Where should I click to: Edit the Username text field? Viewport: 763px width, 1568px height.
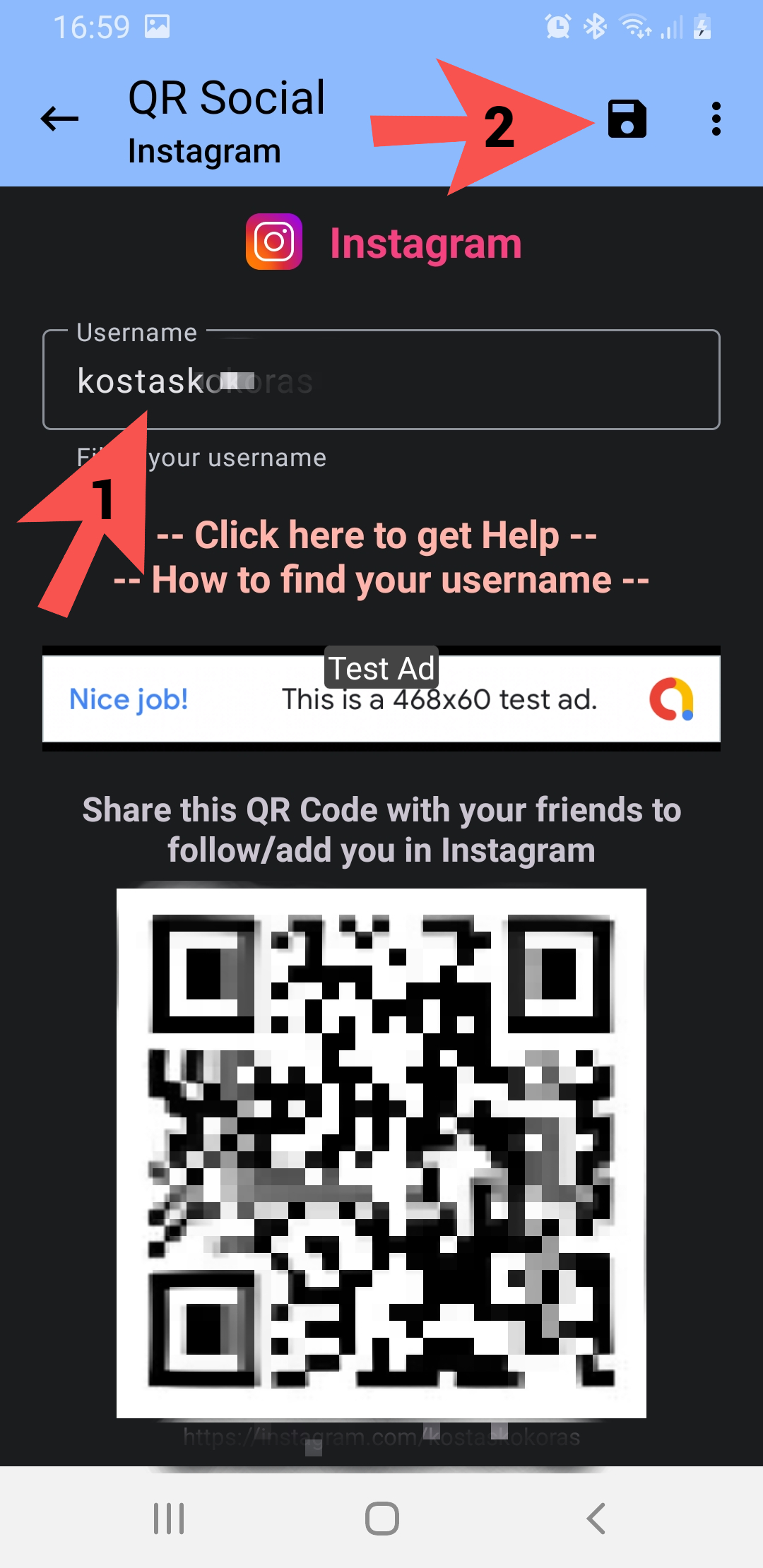tap(424, 381)
